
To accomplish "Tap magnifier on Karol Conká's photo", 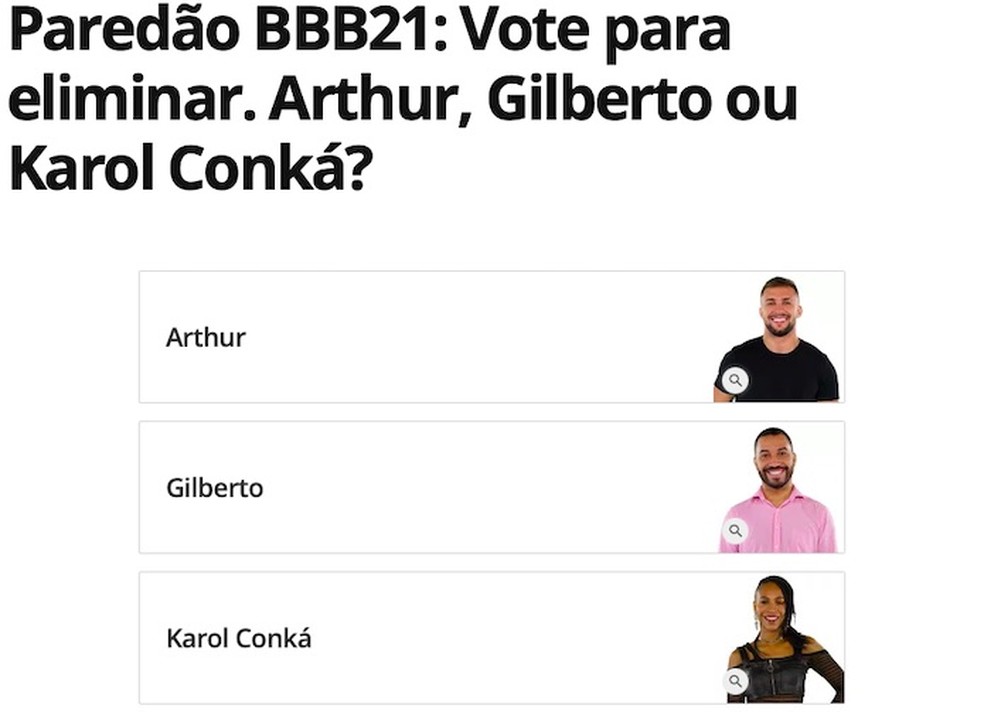I will [x=736, y=682].
